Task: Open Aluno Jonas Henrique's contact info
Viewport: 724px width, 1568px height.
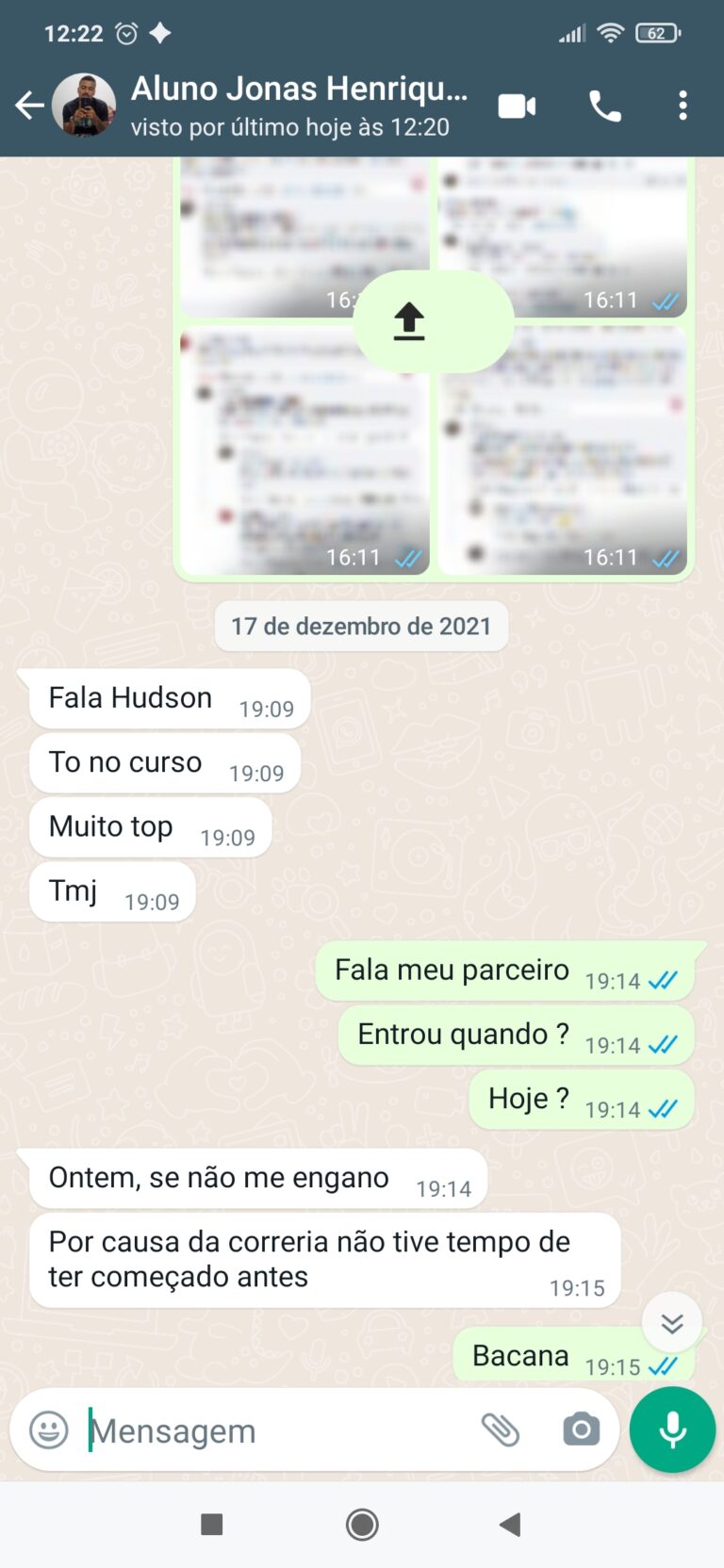Action: (x=298, y=106)
